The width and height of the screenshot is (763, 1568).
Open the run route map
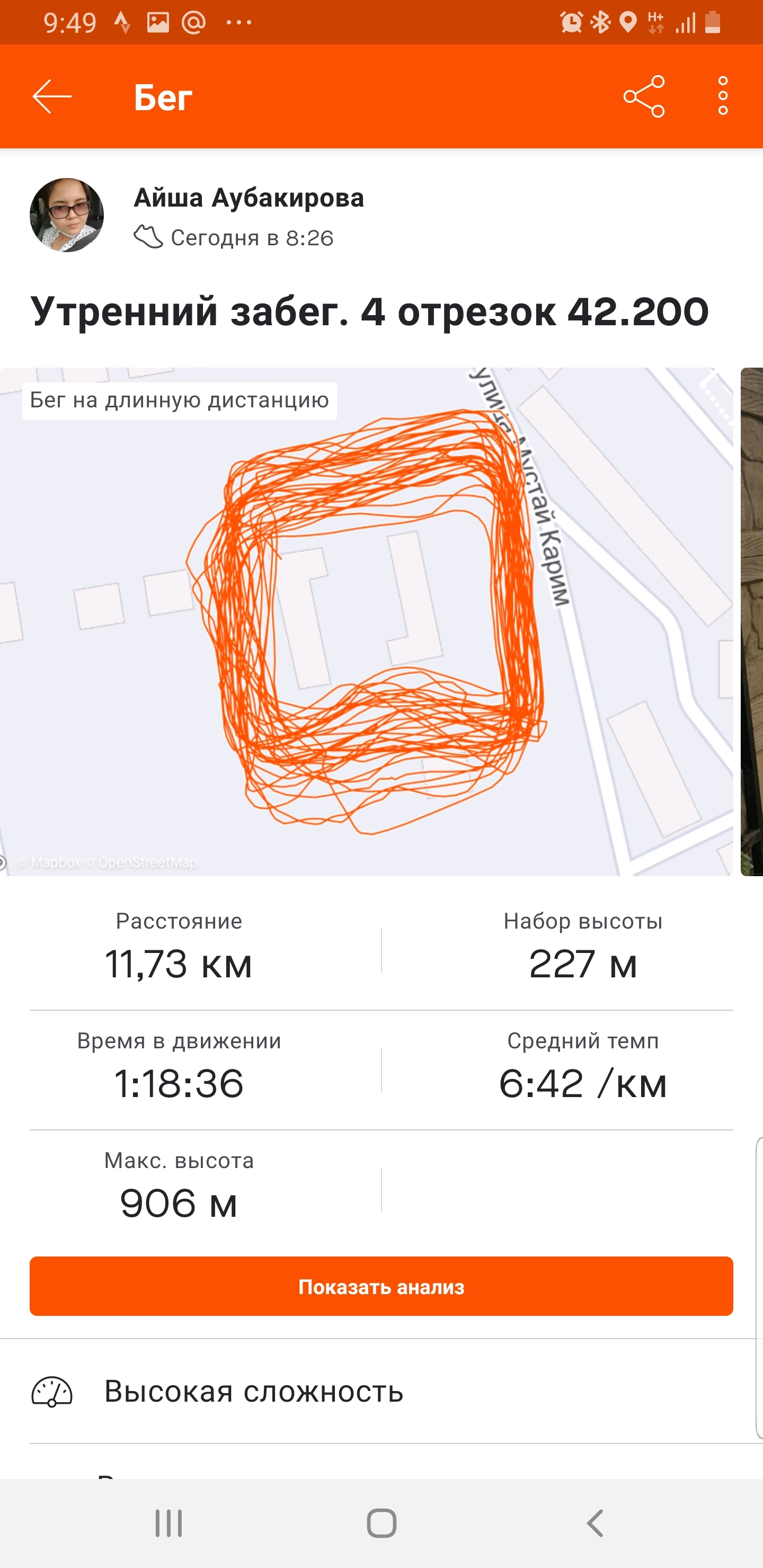tap(366, 621)
